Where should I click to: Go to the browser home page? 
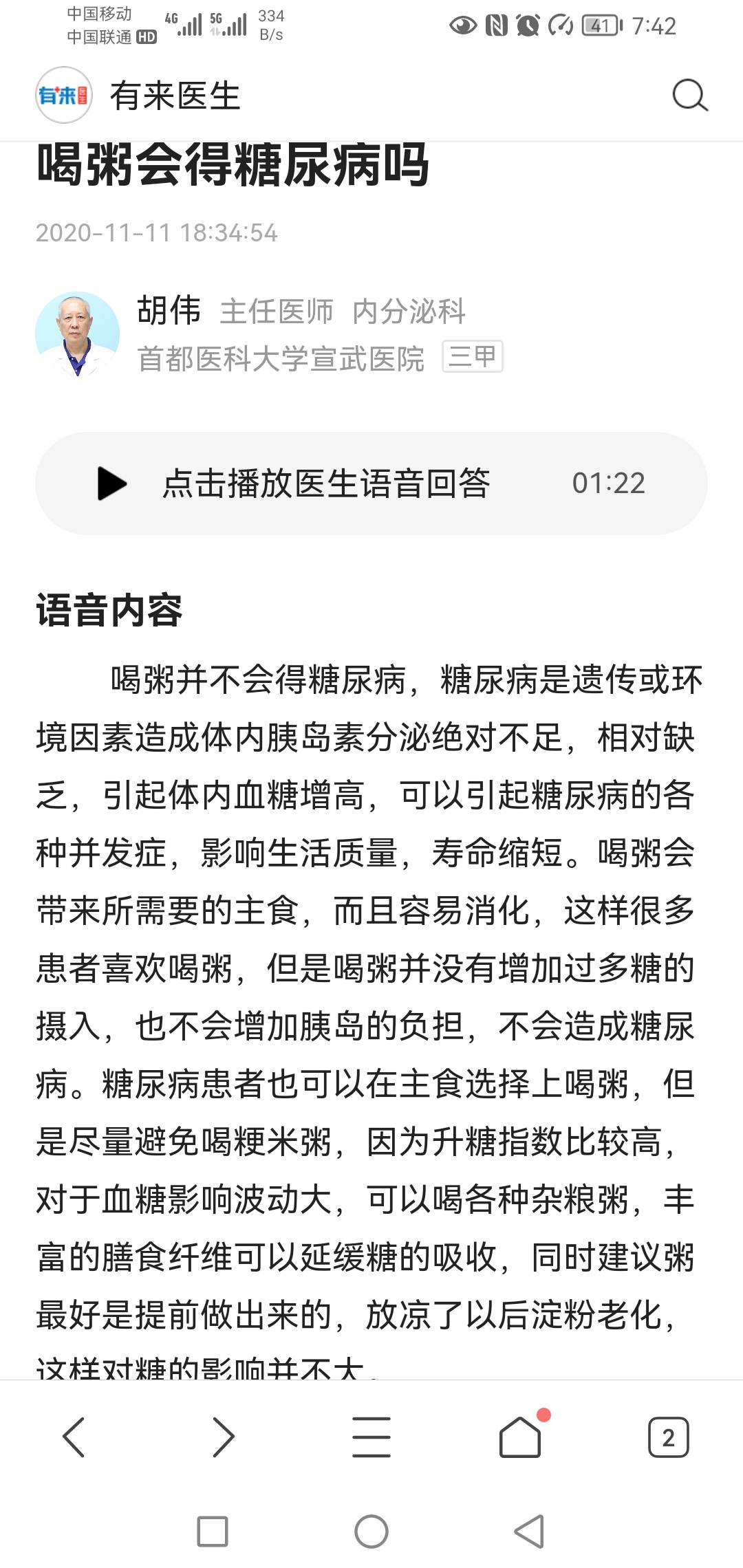(520, 1437)
